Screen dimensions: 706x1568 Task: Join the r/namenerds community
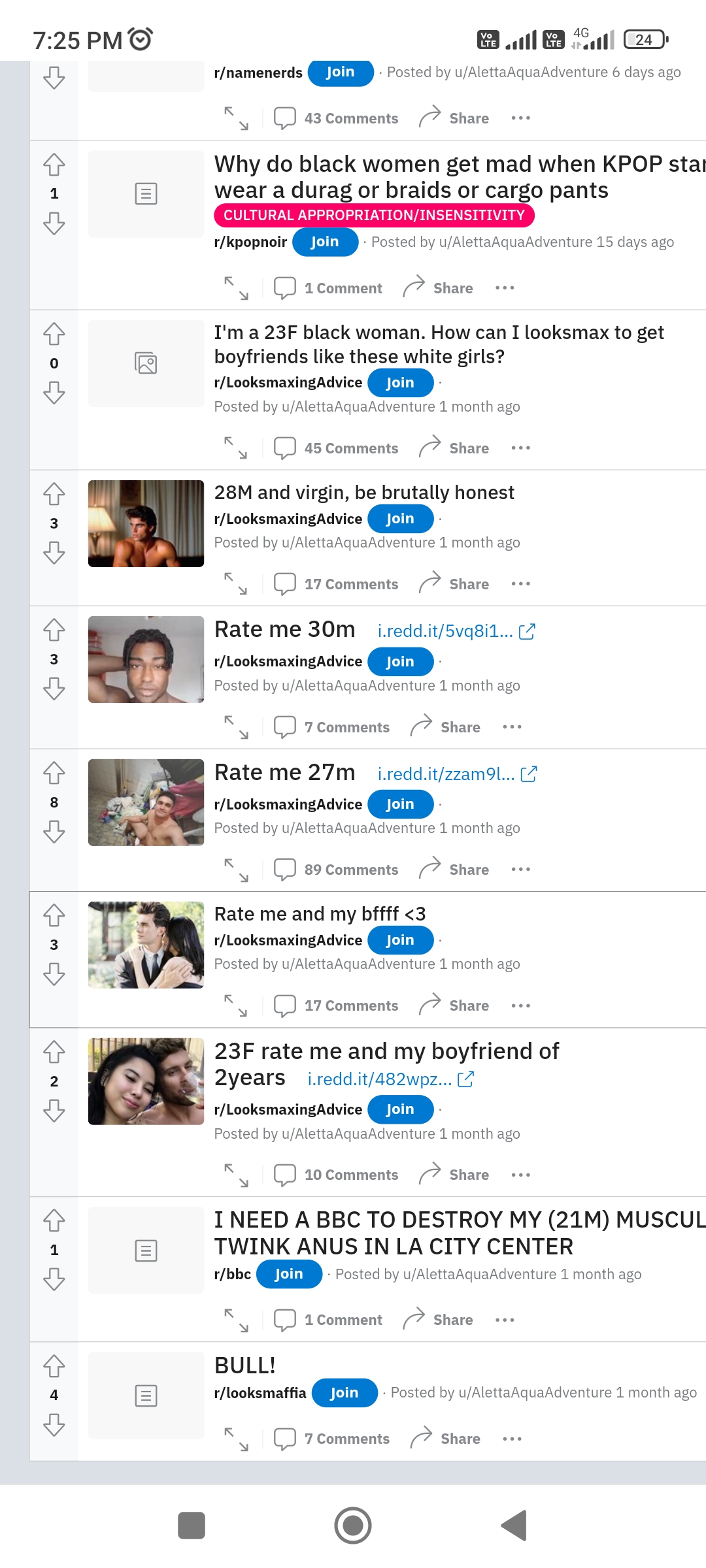pyautogui.click(x=341, y=72)
